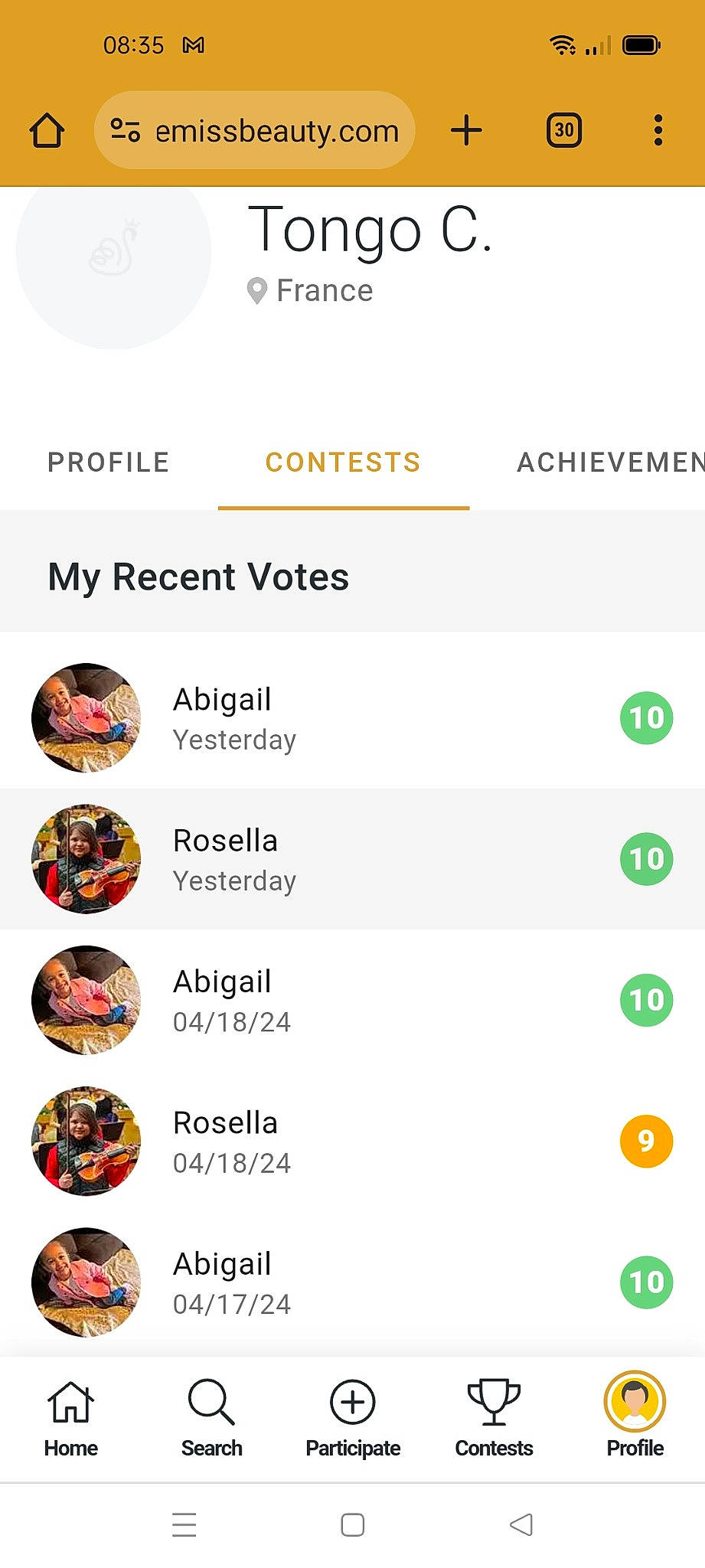Select Profile in the bottom navigation
The height and width of the screenshot is (1568, 705).
point(635,1419)
